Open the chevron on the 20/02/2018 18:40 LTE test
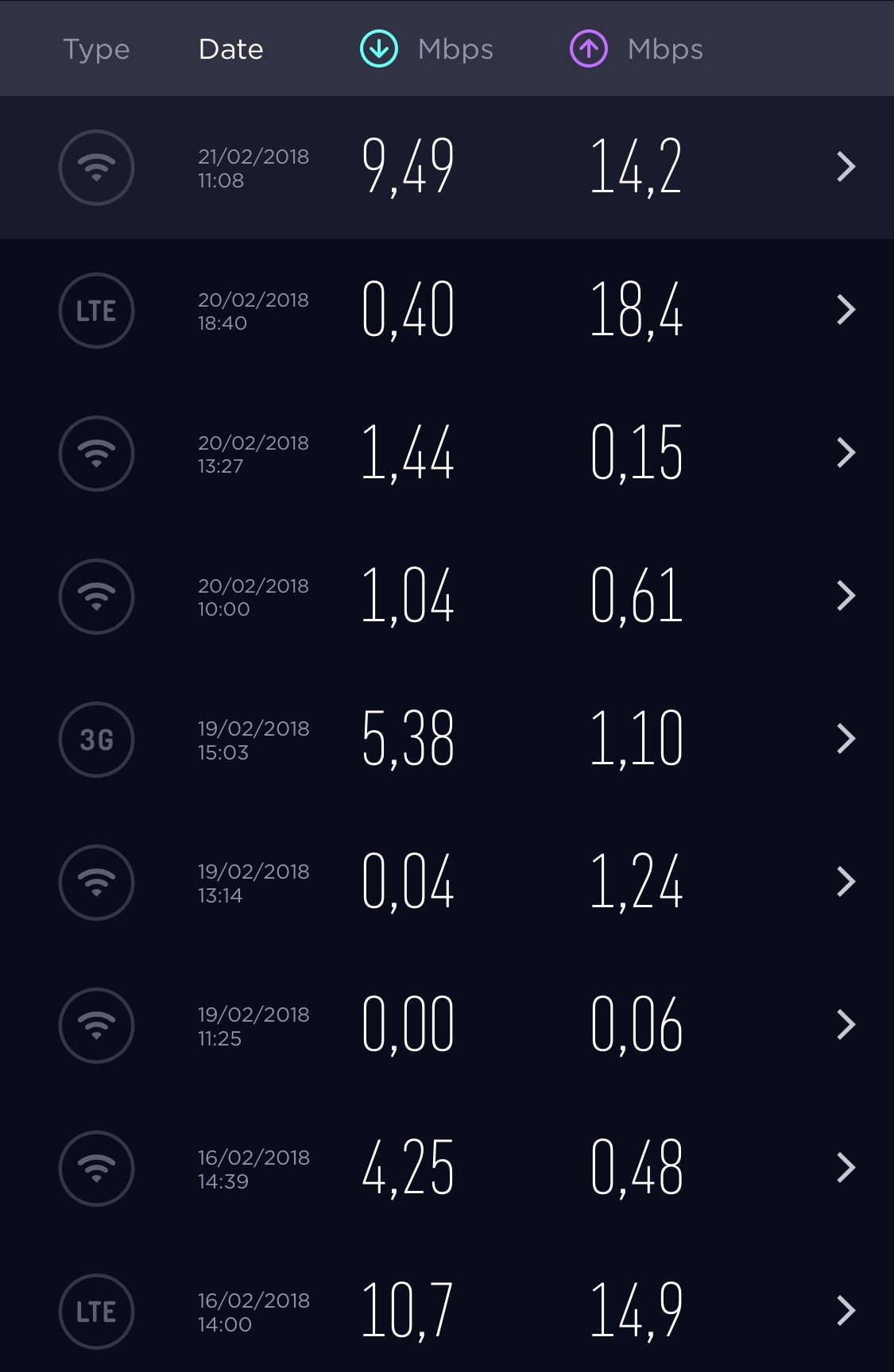The image size is (894, 1372). (846, 311)
